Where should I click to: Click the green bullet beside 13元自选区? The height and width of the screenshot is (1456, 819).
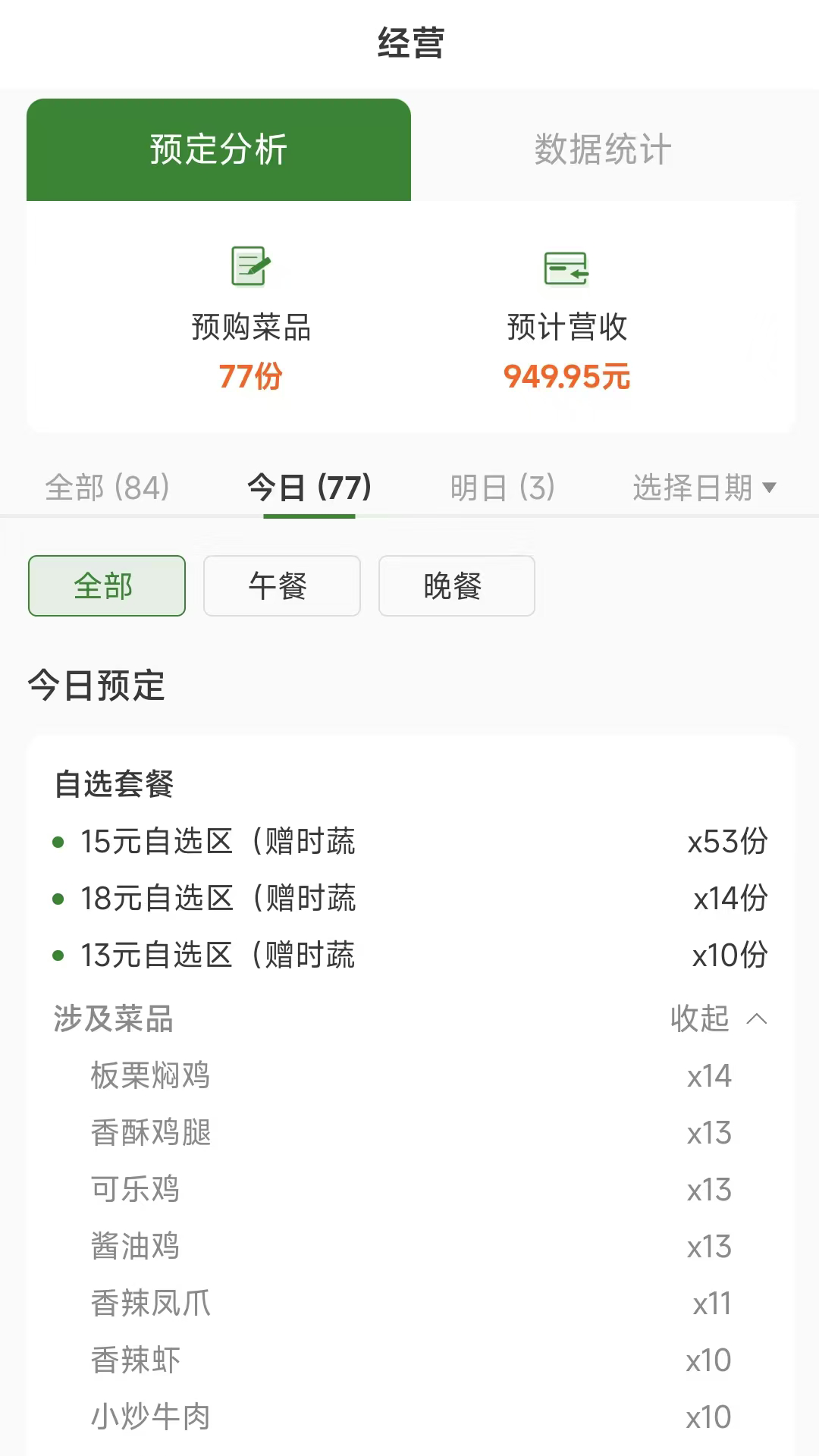[x=58, y=955]
